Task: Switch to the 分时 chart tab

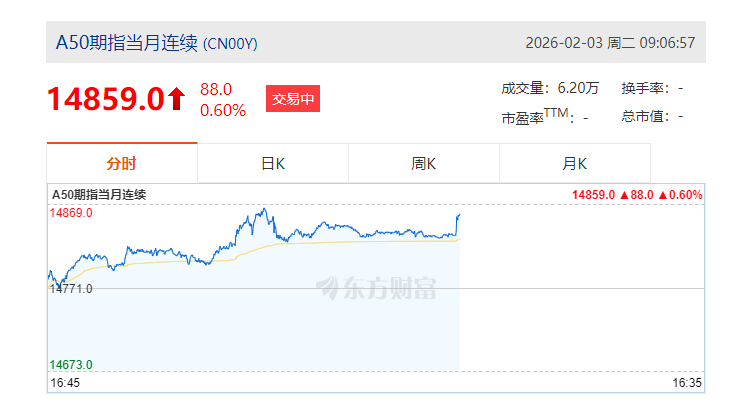Action: pos(122,163)
